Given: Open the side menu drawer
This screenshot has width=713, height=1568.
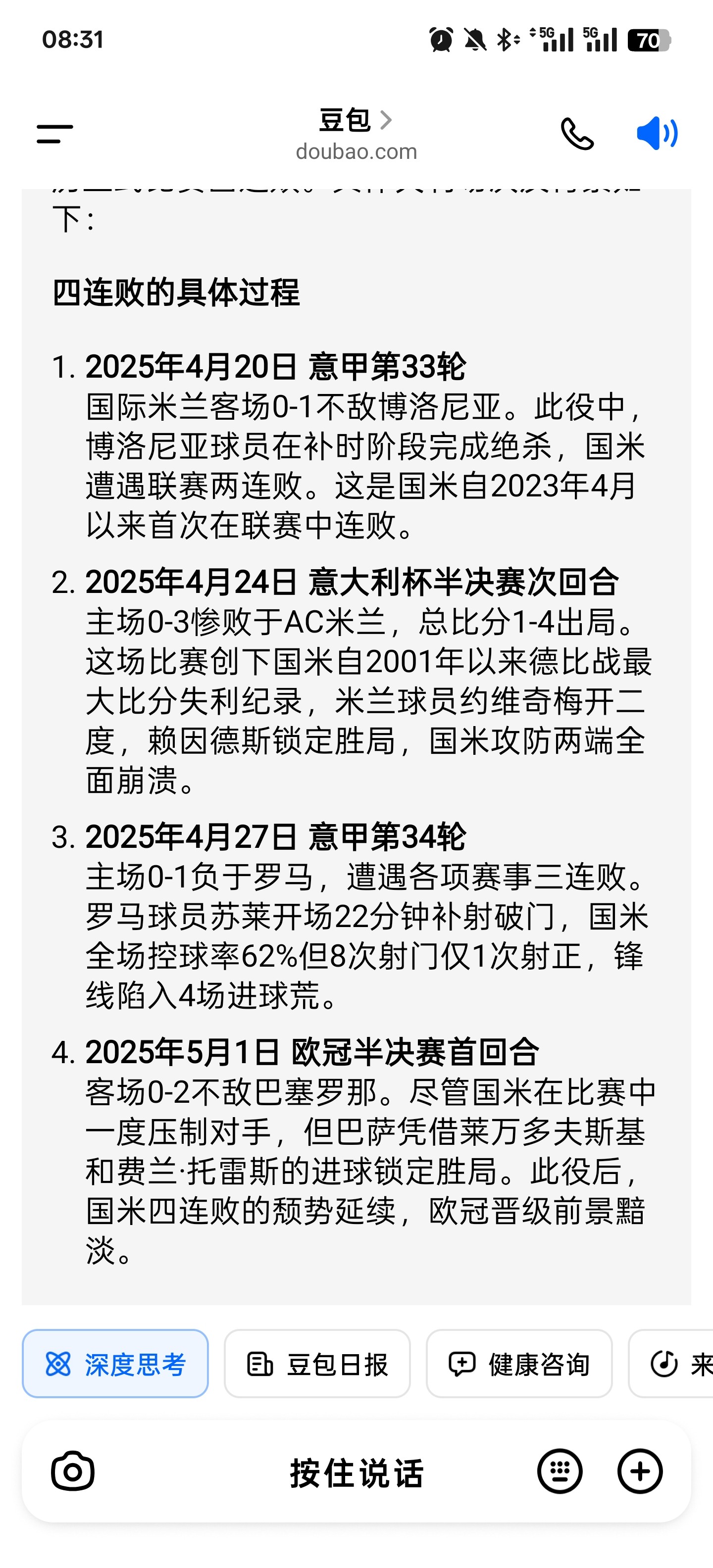Looking at the screenshot, I should (x=55, y=134).
